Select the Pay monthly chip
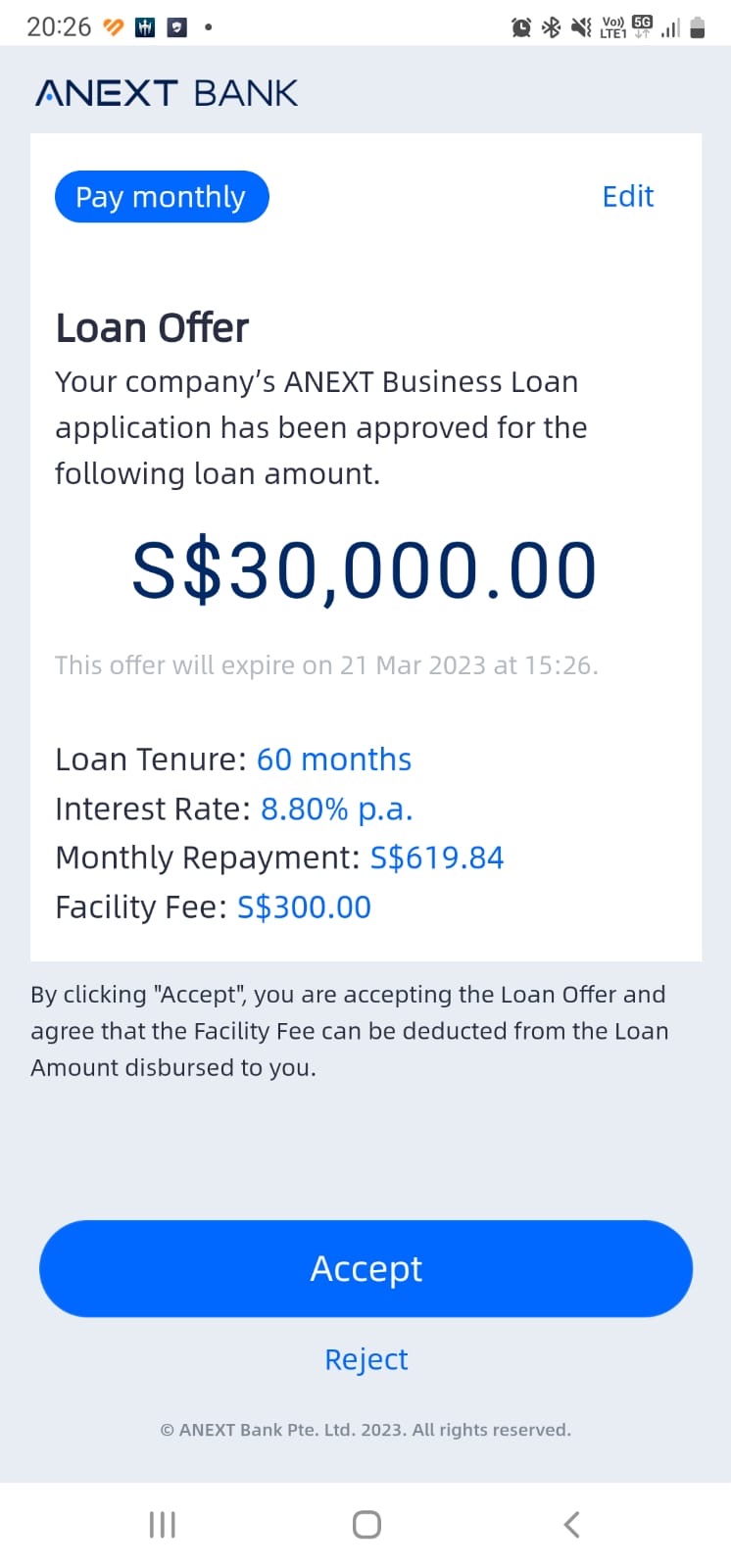 coord(162,197)
